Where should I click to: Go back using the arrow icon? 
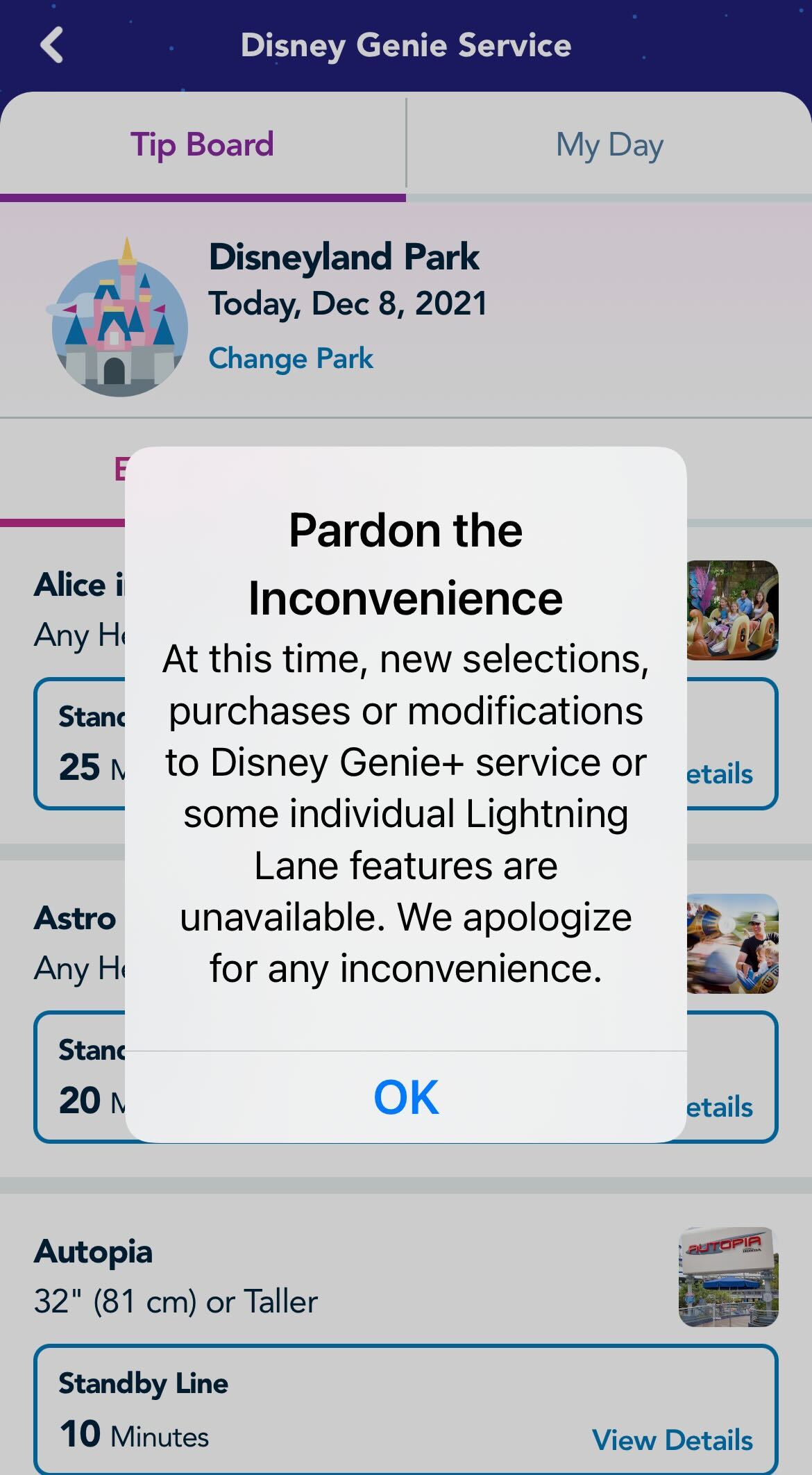pyautogui.click(x=53, y=46)
